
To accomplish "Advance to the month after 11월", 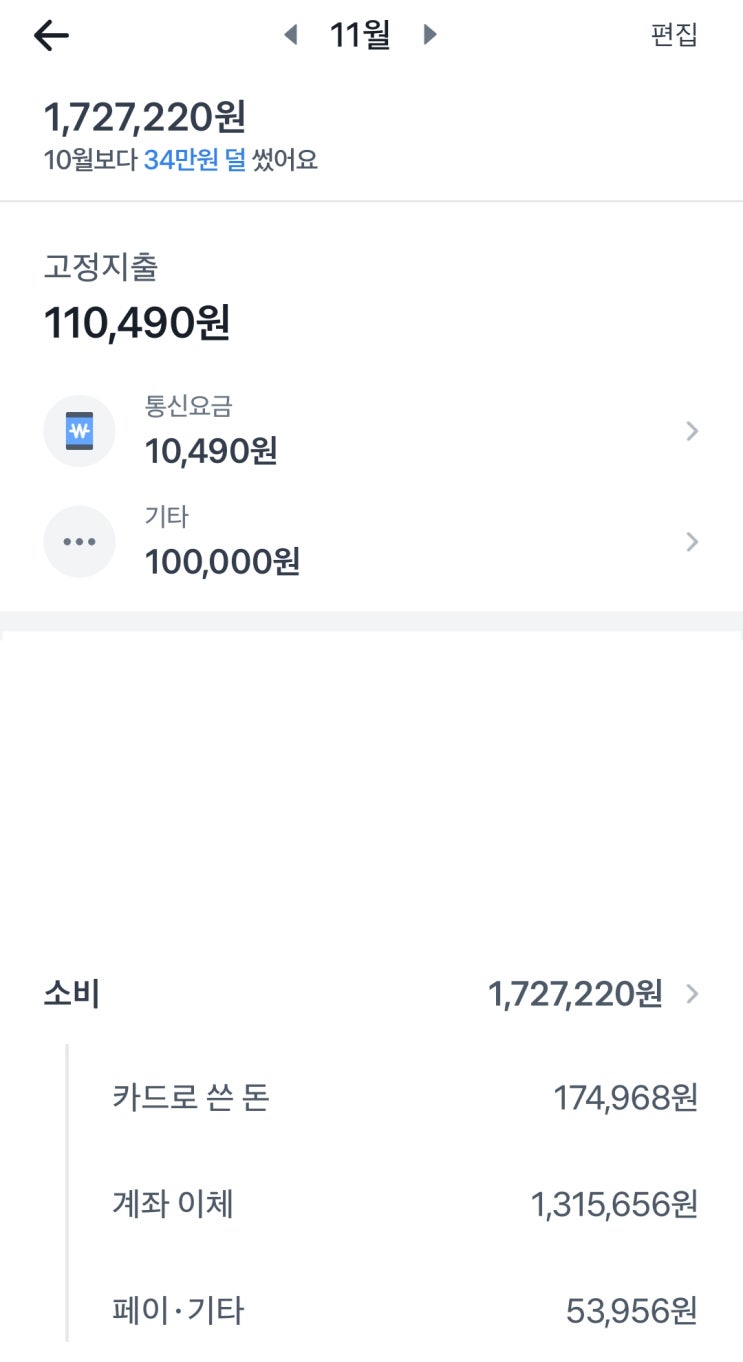I will pos(430,36).
